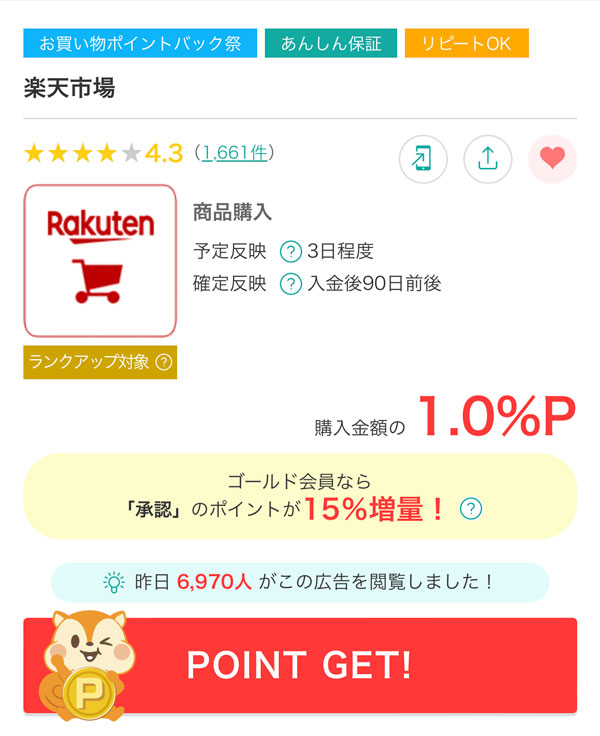Add Rakuten Ichiba to favorites
This screenshot has width=600, height=736.
coord(552,159)
